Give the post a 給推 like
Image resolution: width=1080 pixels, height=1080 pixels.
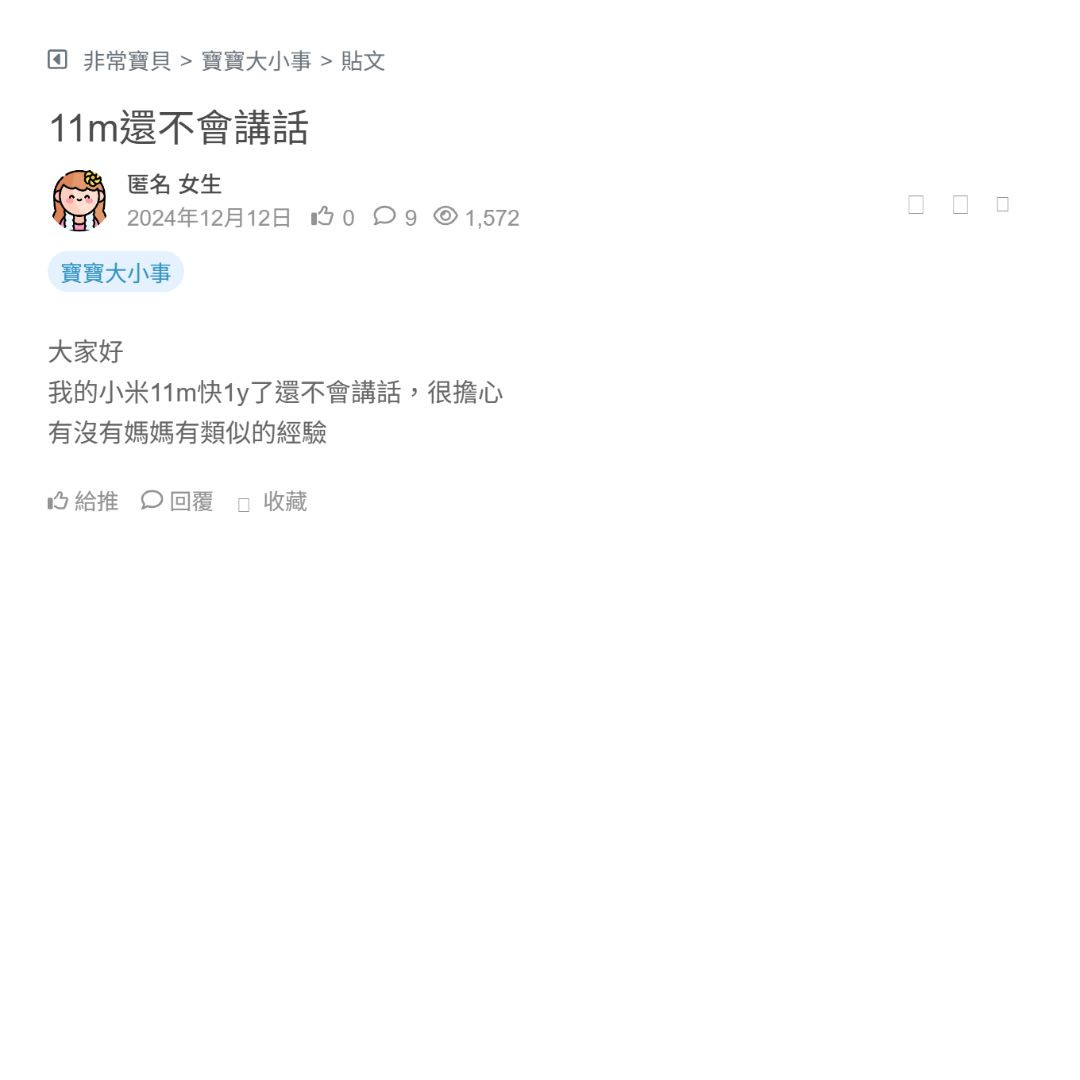click(83, 501)
